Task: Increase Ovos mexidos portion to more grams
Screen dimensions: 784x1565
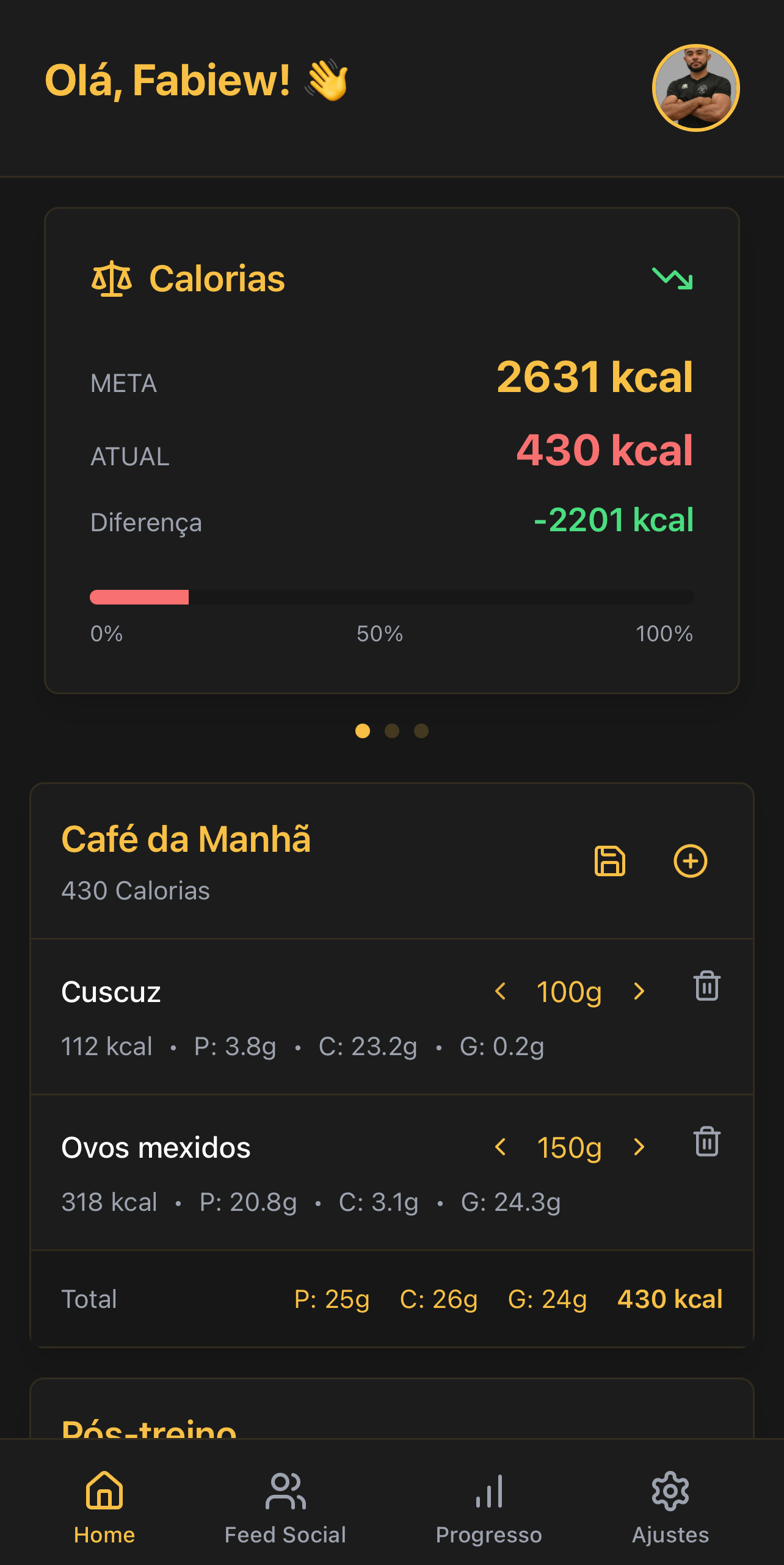Action: point(639,1147)
